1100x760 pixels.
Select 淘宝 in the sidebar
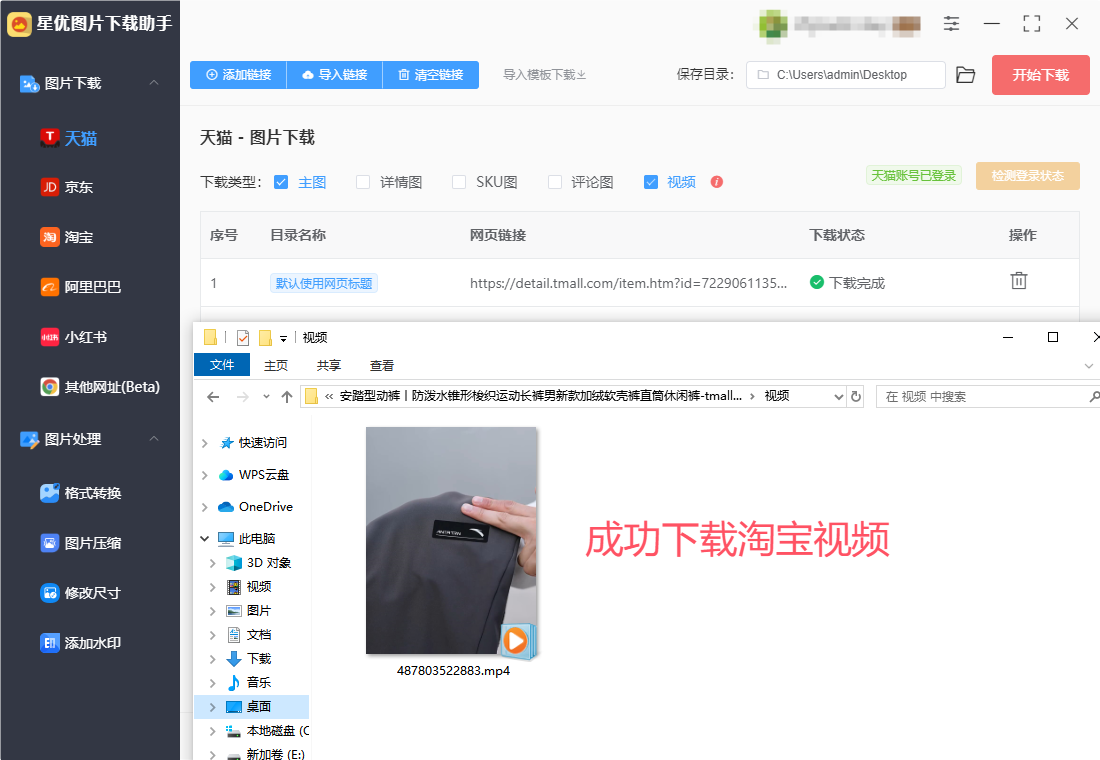click(79, 237)
